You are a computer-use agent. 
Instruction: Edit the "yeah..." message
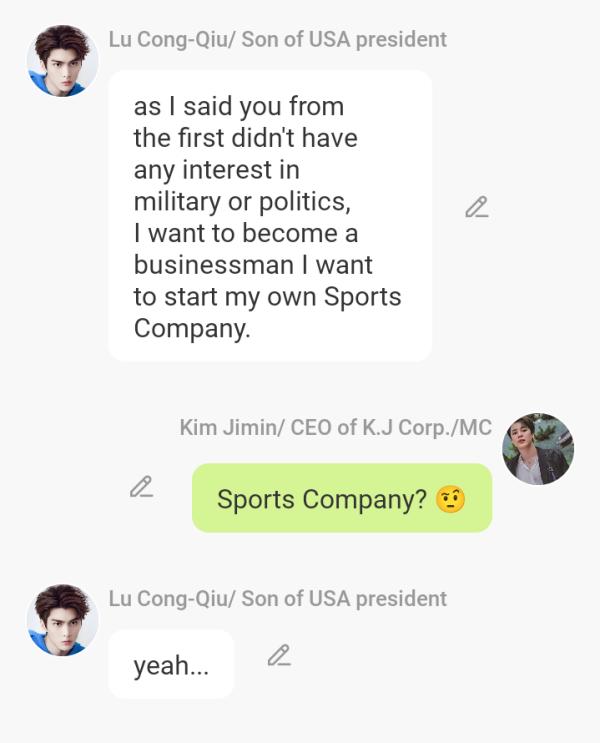tap(279, 657)
